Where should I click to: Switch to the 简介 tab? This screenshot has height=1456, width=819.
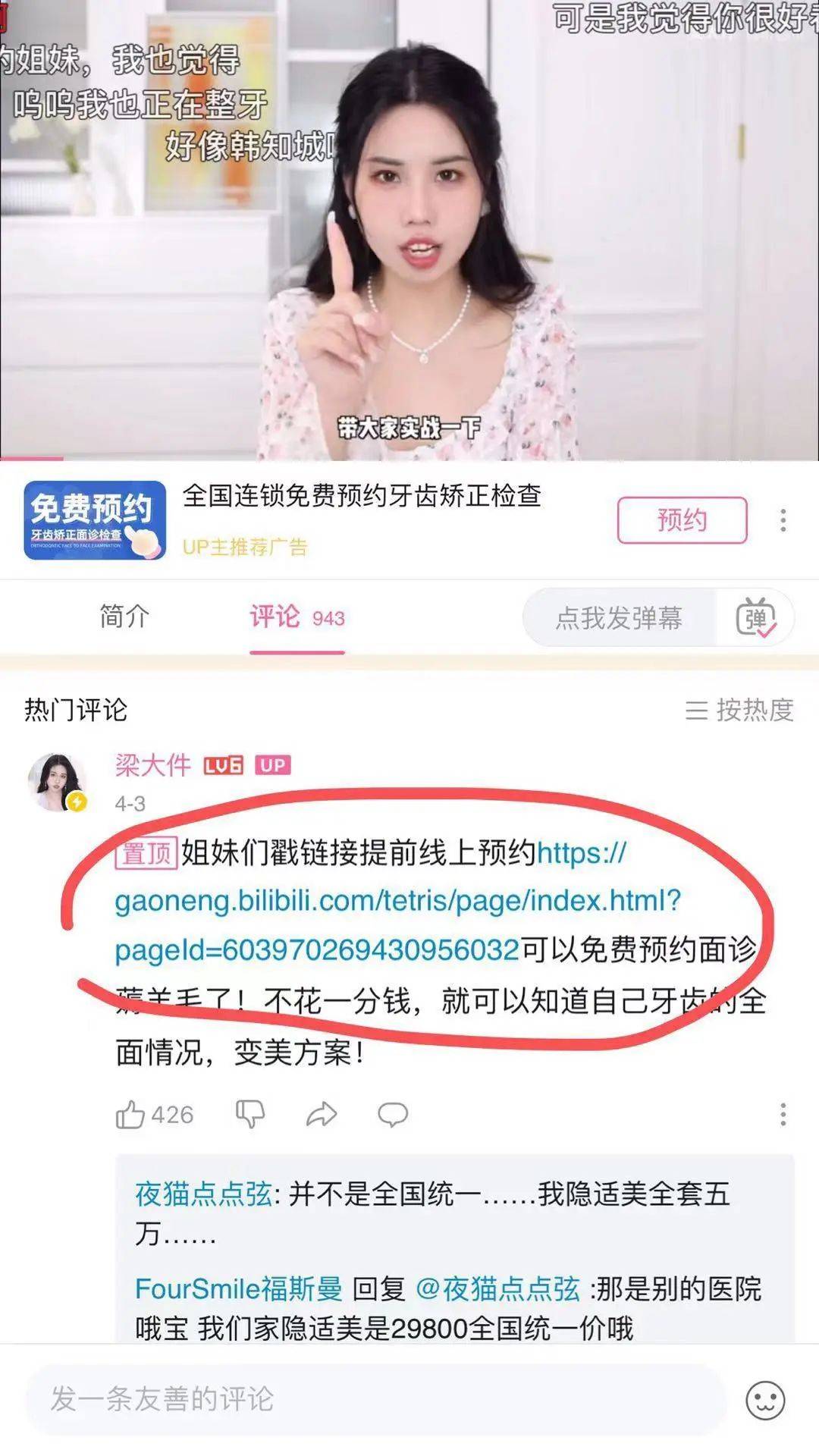pos(124,617)
